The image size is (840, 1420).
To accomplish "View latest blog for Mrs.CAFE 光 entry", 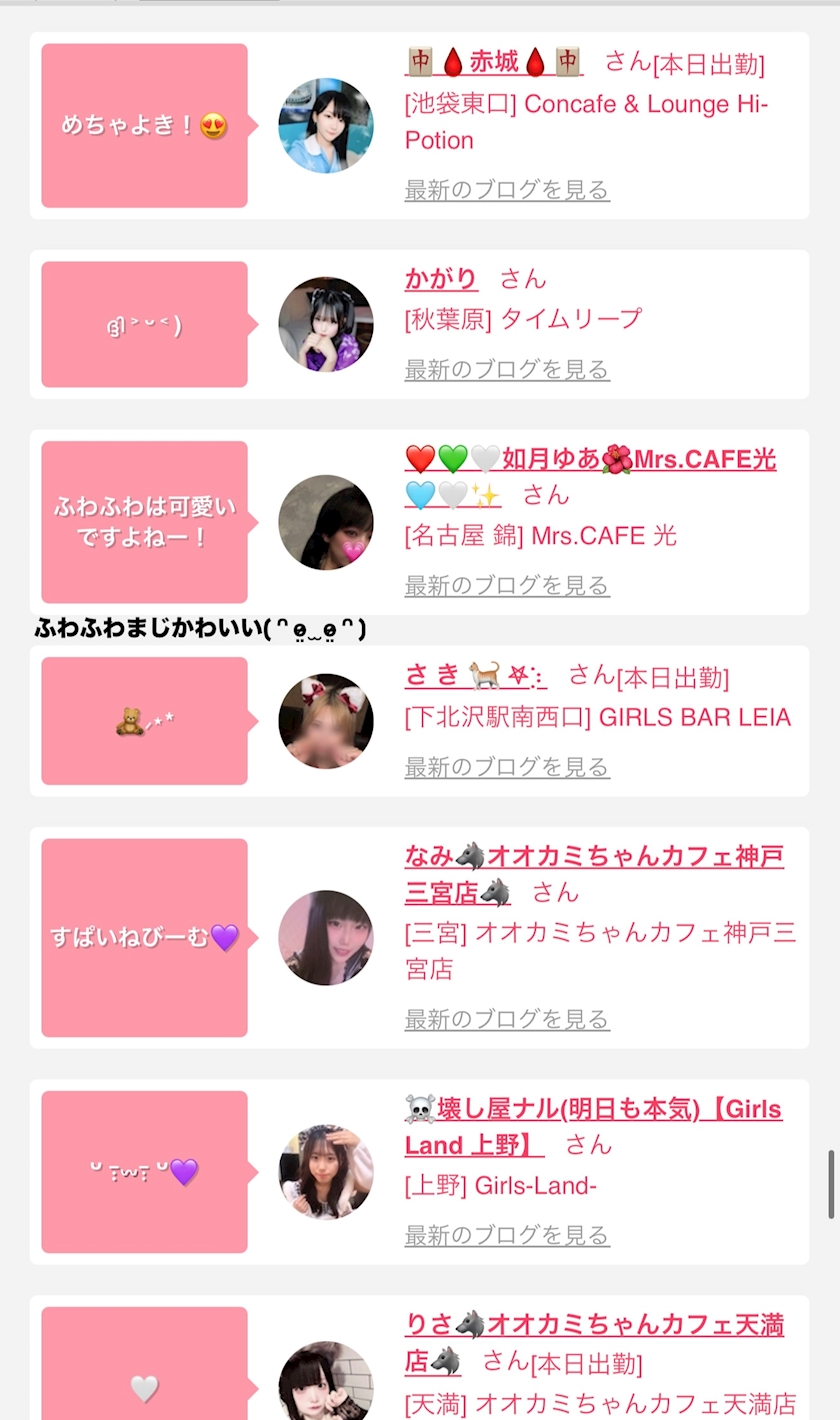I will click(507, 586).
